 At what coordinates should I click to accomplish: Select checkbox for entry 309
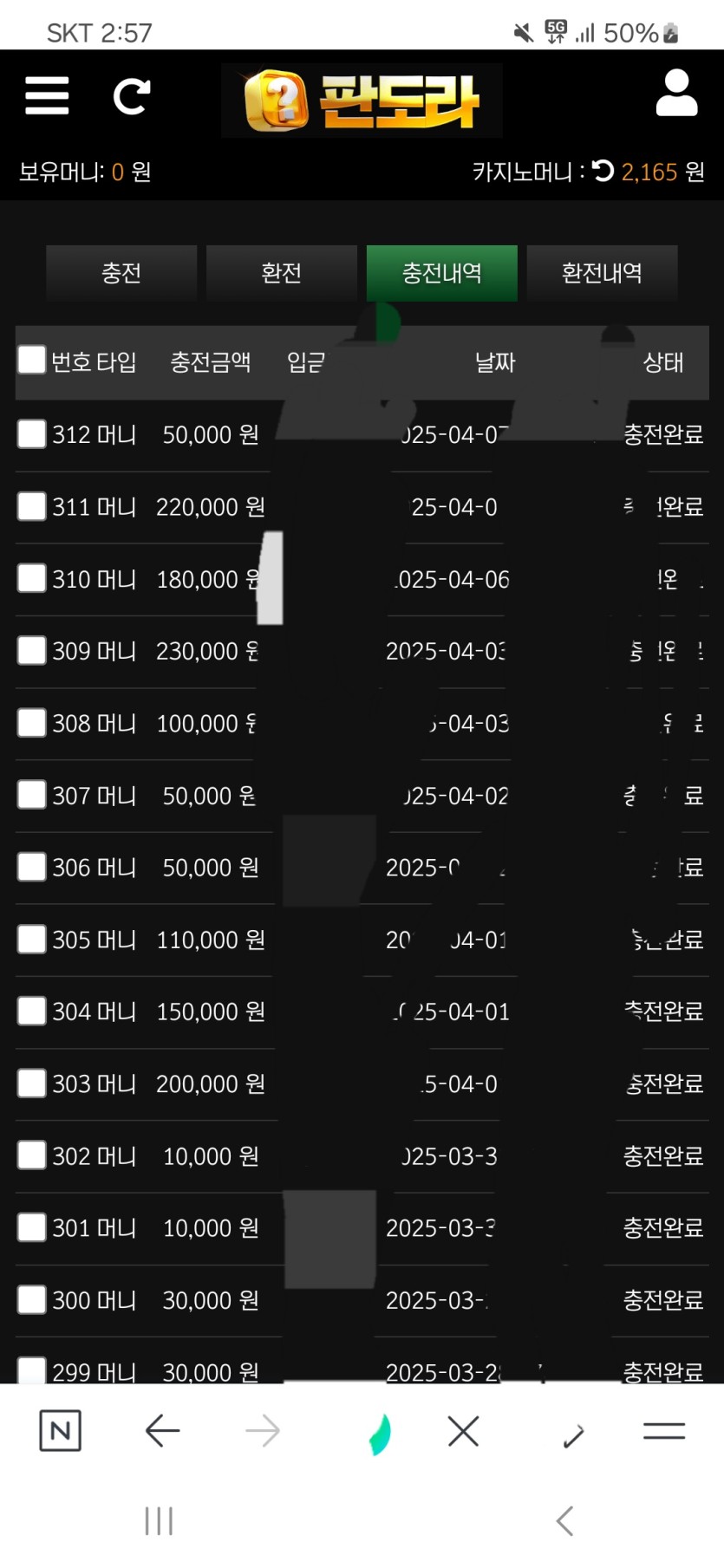tap(32, 650)
